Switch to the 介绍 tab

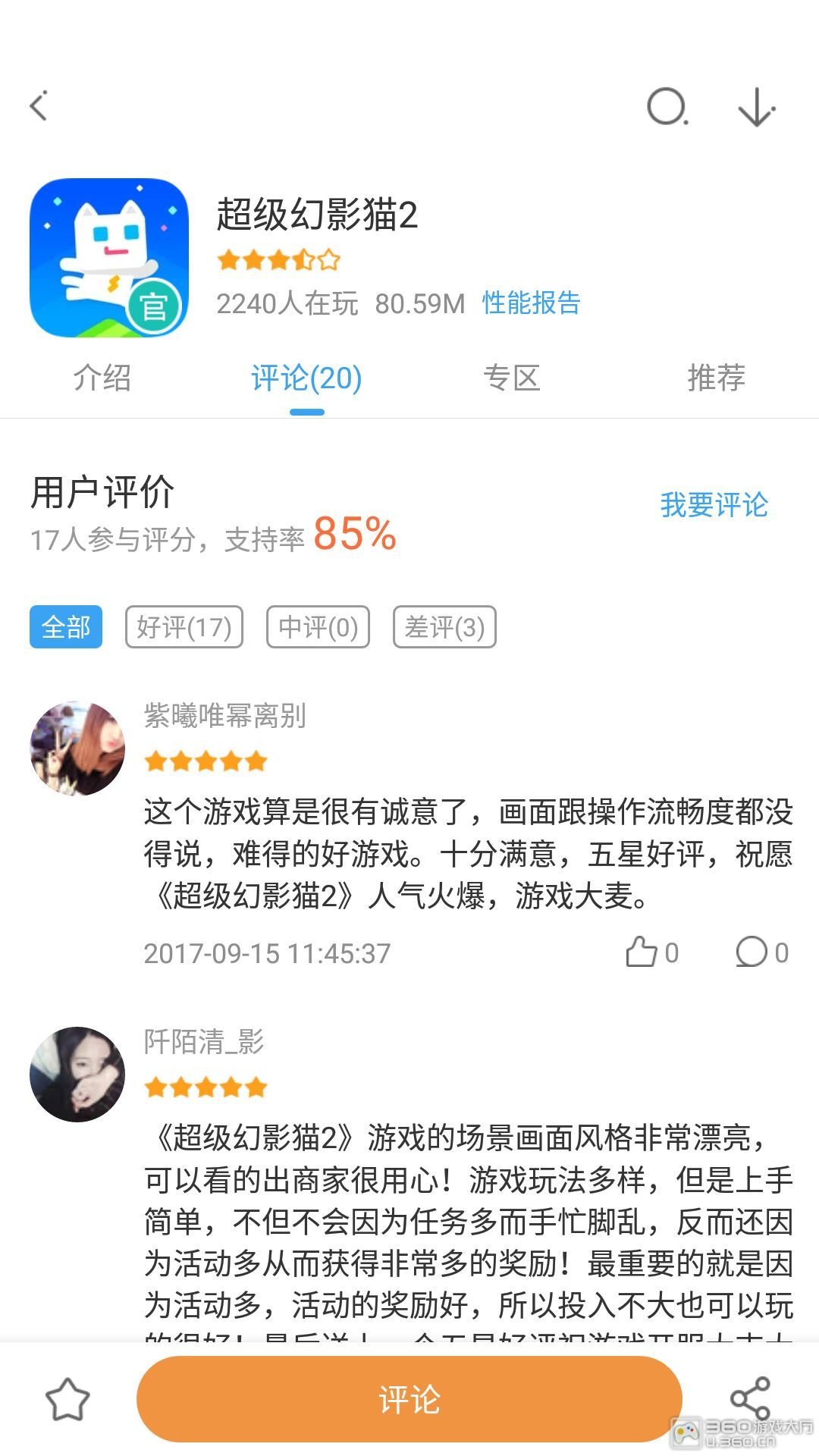102,378
